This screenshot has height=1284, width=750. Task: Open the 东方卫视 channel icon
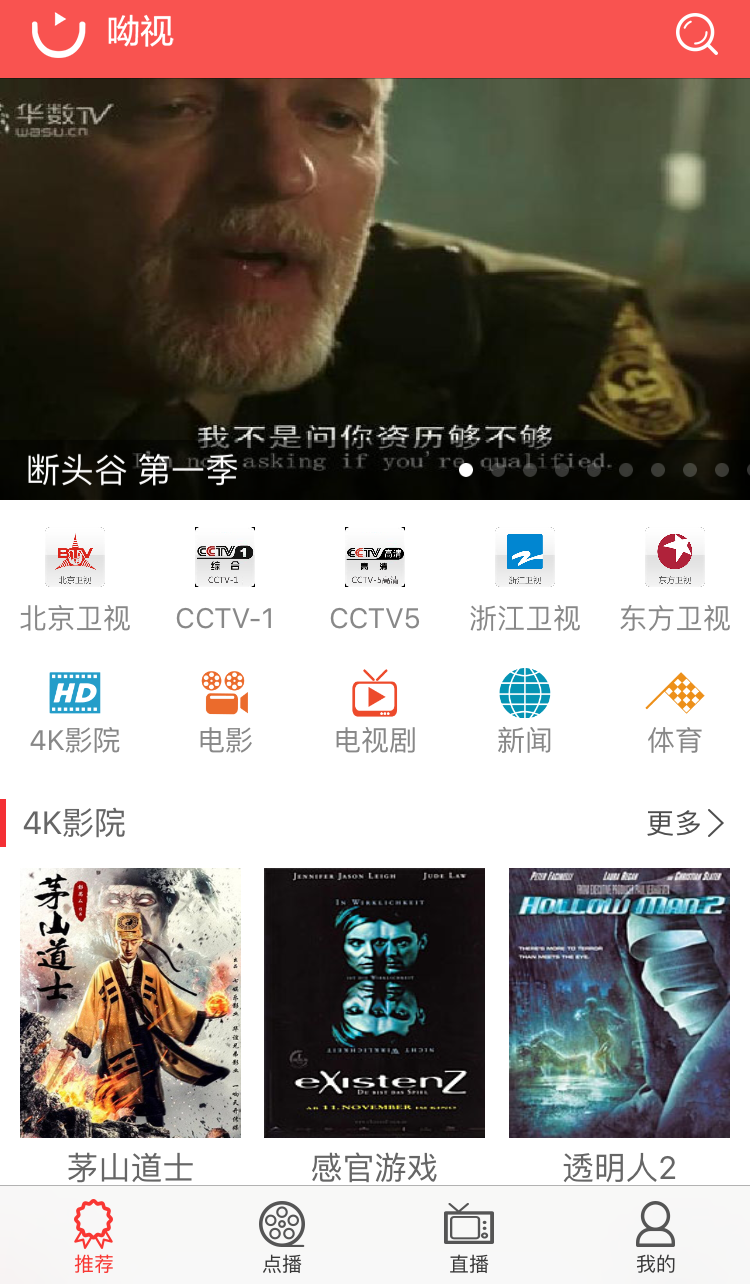pyautogui.click(x=674, y=557)
